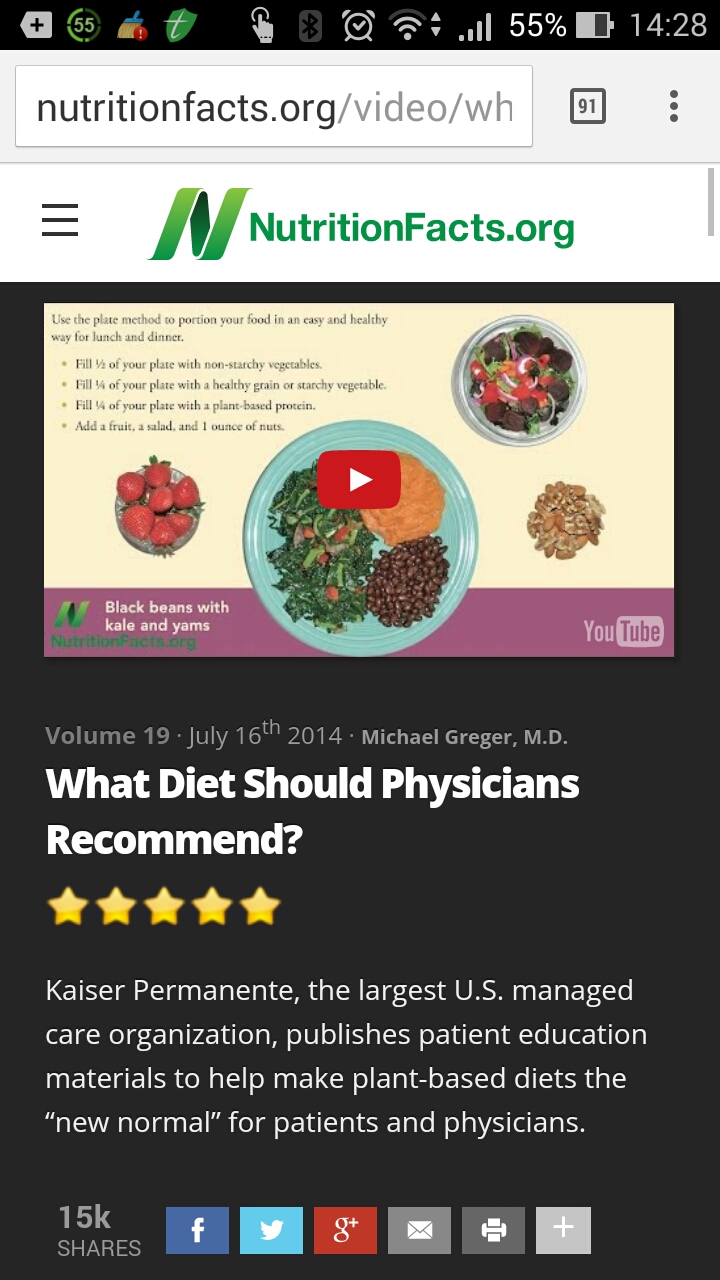Rate the video five stars

[x=260, y=907]
